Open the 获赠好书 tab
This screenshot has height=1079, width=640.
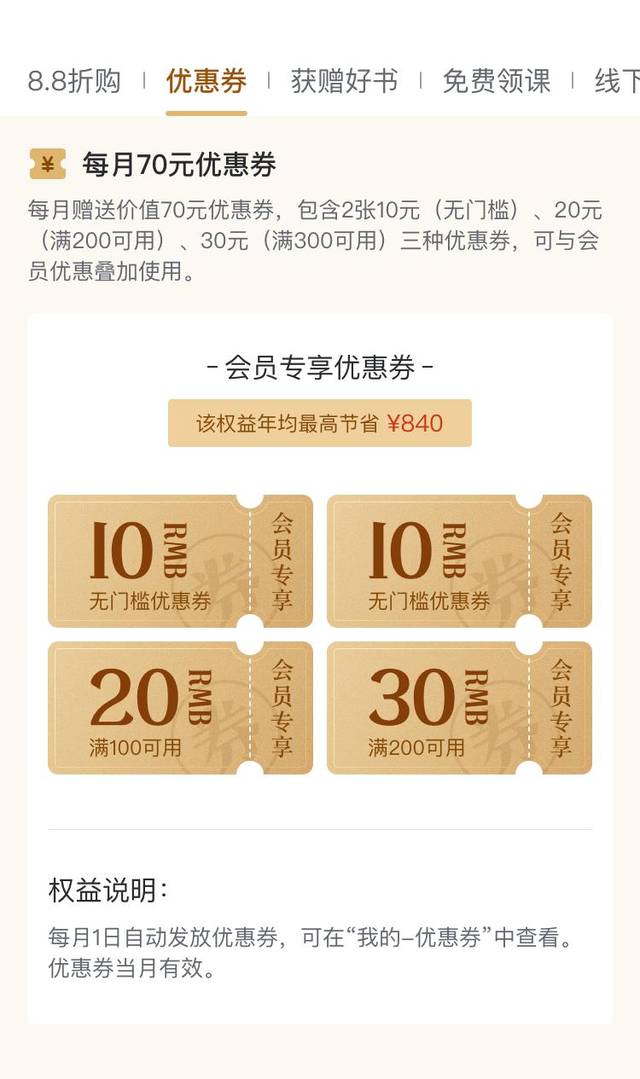[x=344, y=81]
